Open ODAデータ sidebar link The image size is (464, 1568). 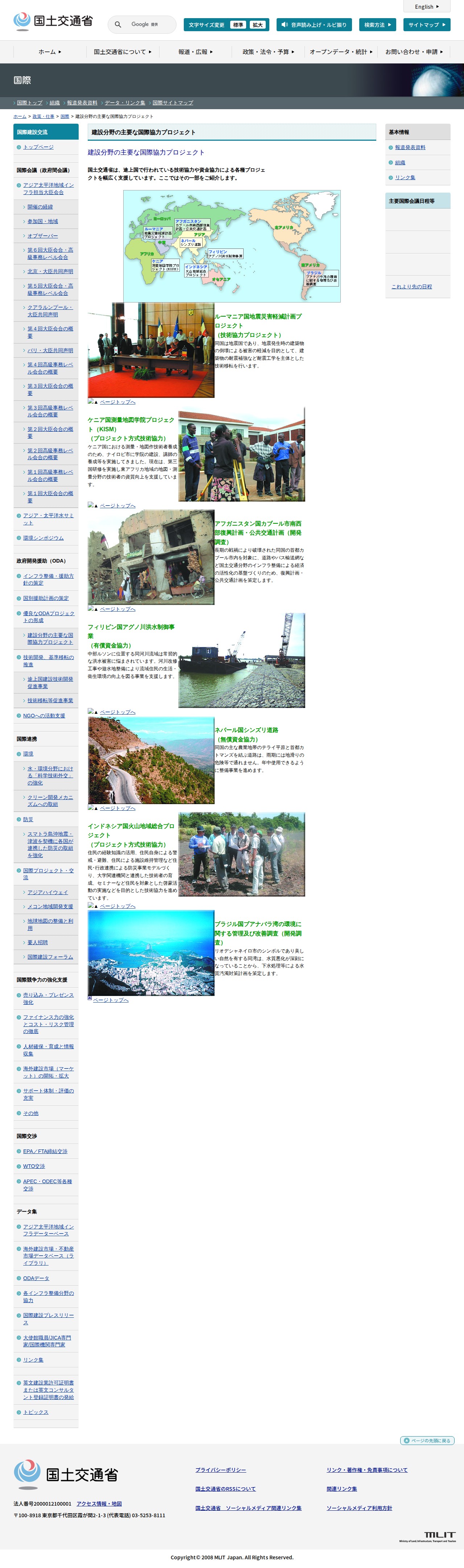point(36,1278)
